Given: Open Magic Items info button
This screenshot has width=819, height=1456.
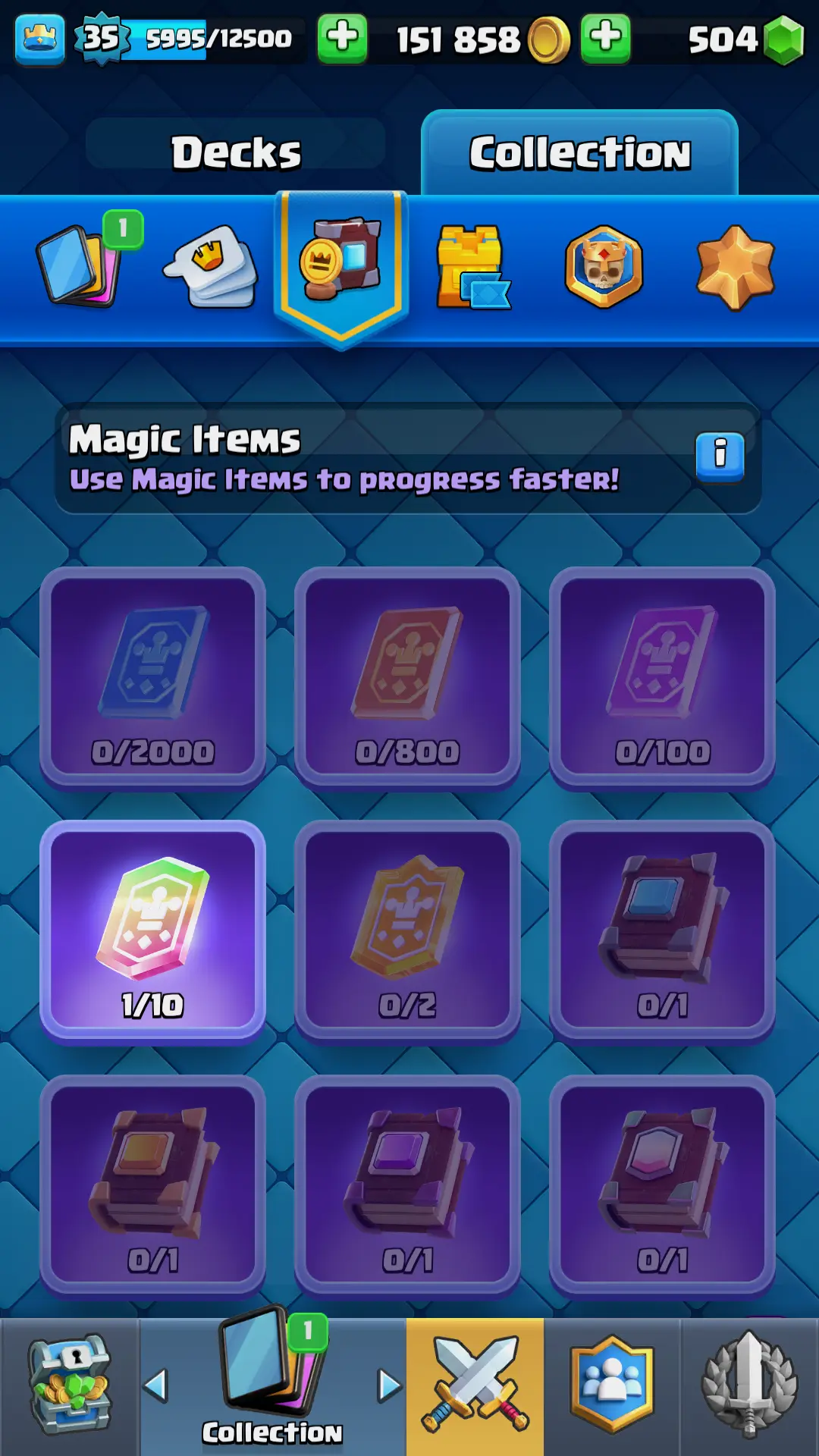Looking at the screenshot, I should (x=720, y=457).
